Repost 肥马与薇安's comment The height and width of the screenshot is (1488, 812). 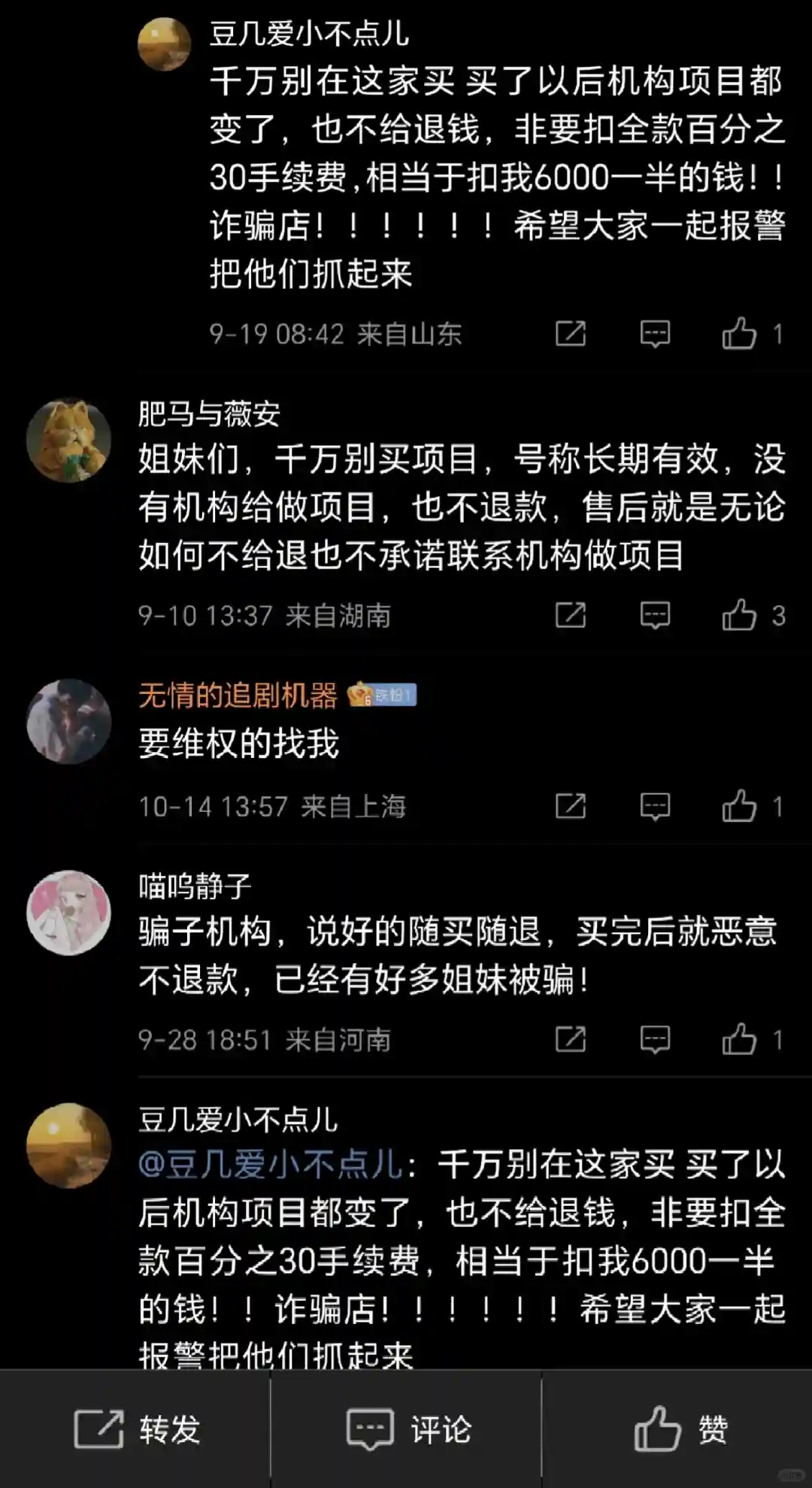pos(570,615)
